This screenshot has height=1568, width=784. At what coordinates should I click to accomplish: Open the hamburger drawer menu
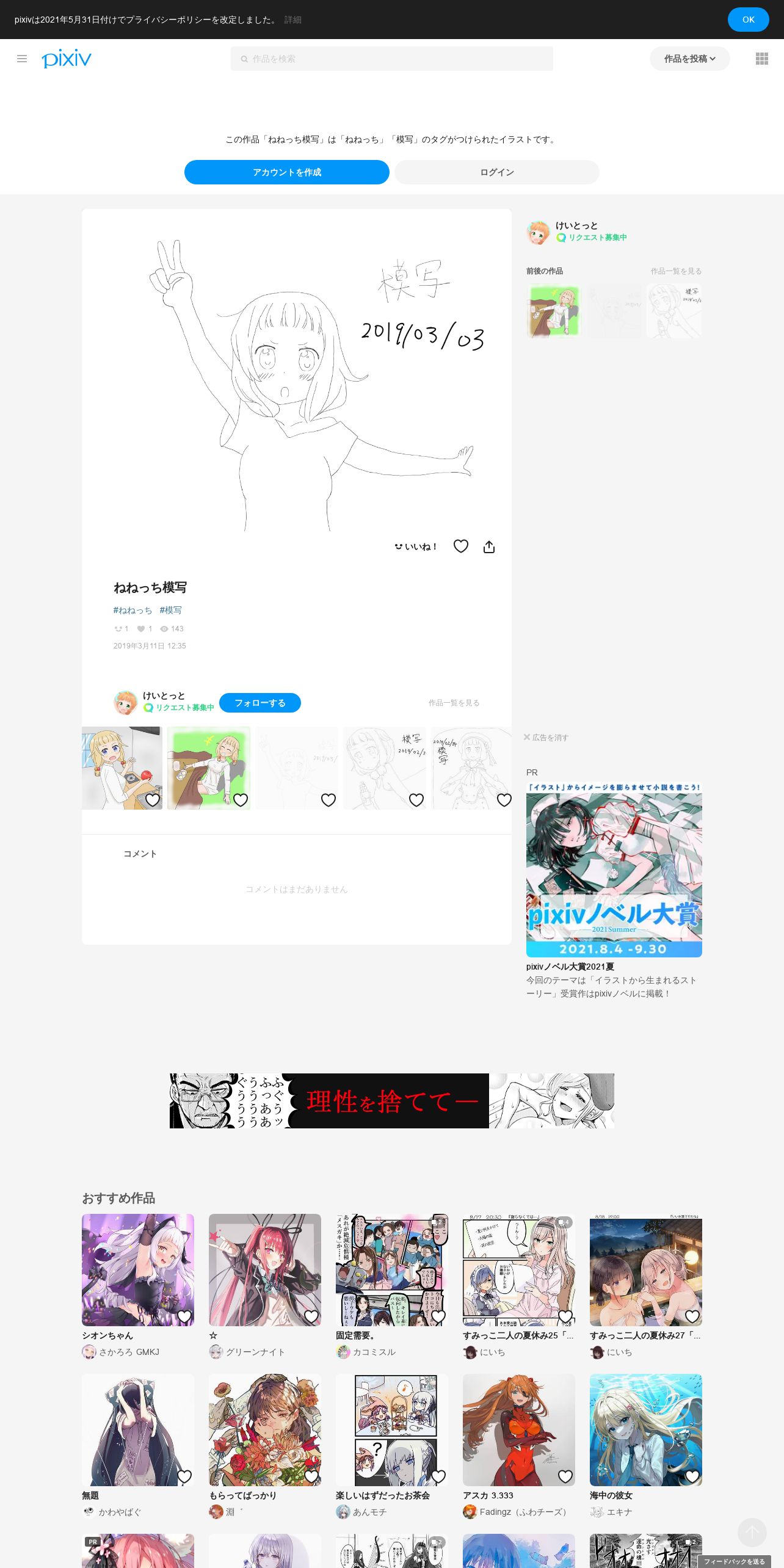pyautogui.click(x=22, y=59)
